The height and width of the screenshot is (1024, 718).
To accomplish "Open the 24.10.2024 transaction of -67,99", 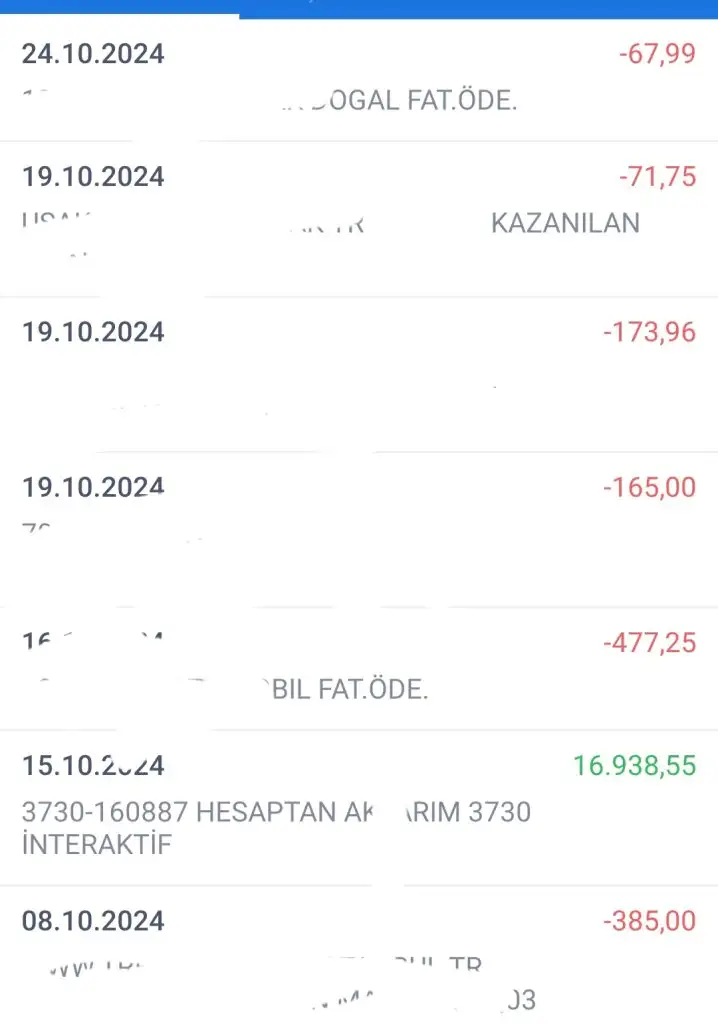I will tap(359, 78).
